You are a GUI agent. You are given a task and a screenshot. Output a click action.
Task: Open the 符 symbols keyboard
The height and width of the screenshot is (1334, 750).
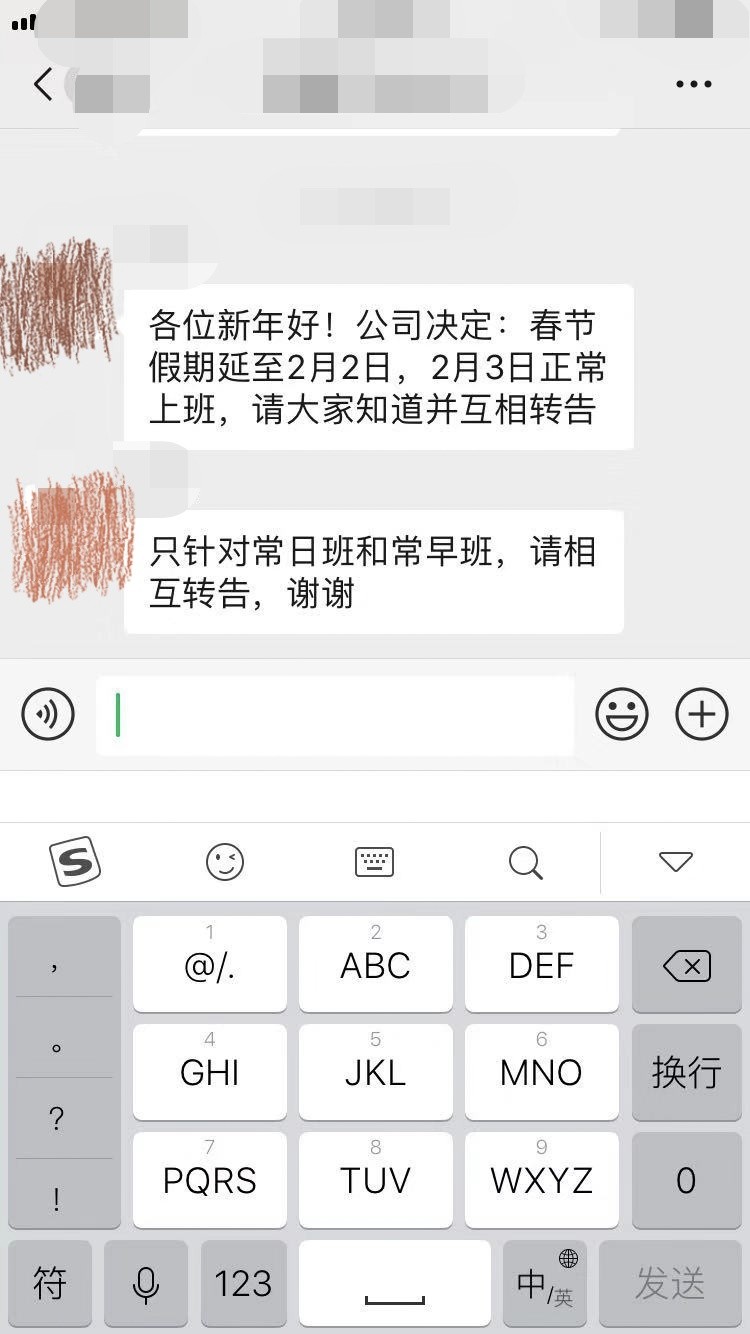[50, 1284]
